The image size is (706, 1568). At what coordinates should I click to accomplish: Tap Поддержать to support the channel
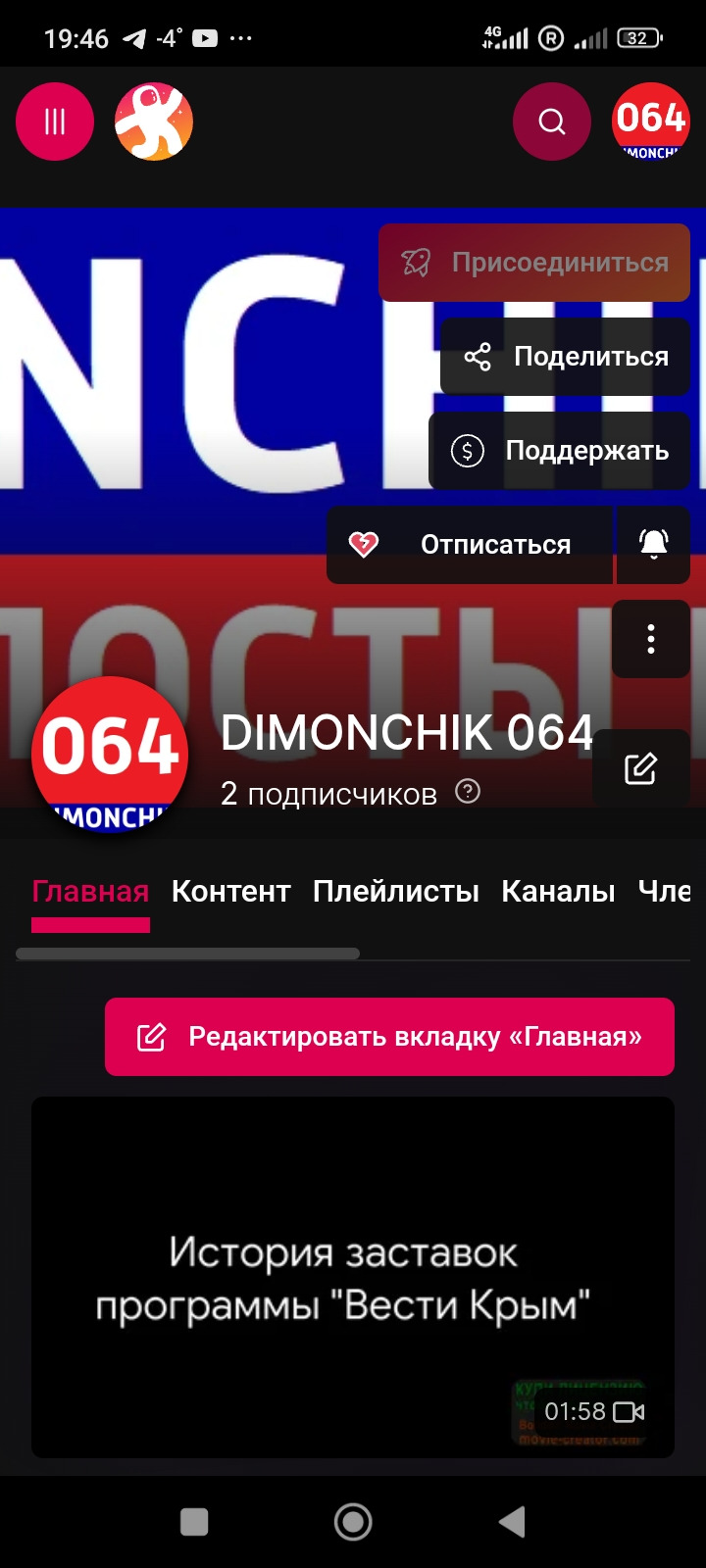click(x=560, y=451)
